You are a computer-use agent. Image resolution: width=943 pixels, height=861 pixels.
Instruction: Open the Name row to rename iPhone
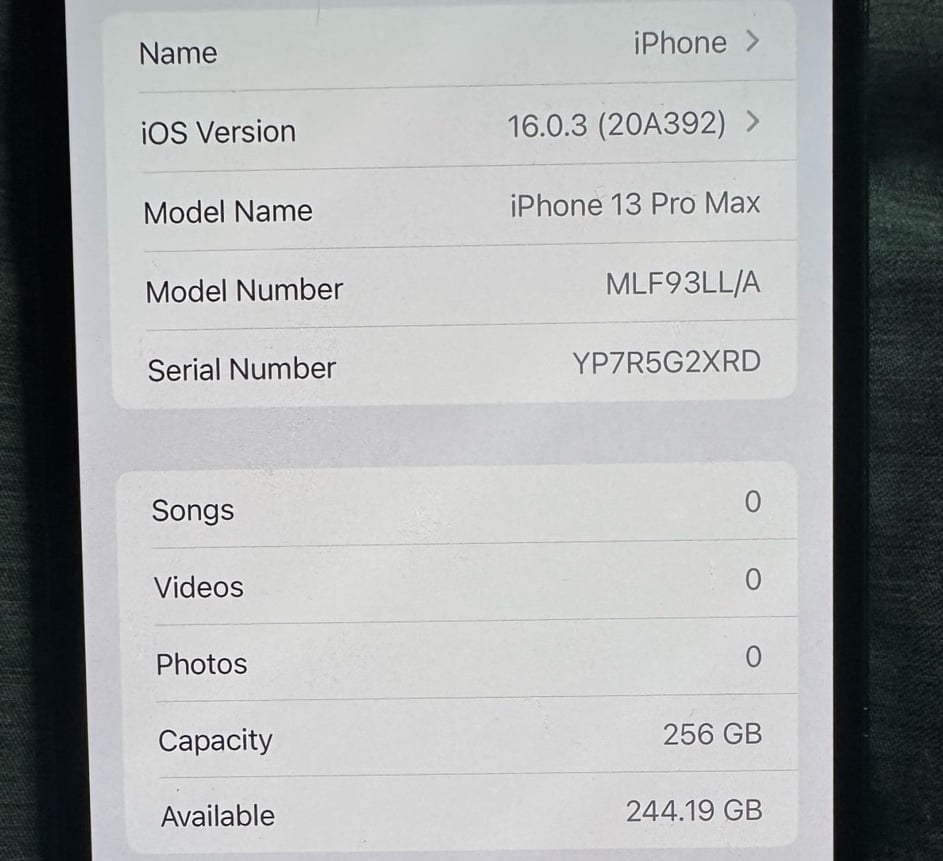tap(450, 47)
